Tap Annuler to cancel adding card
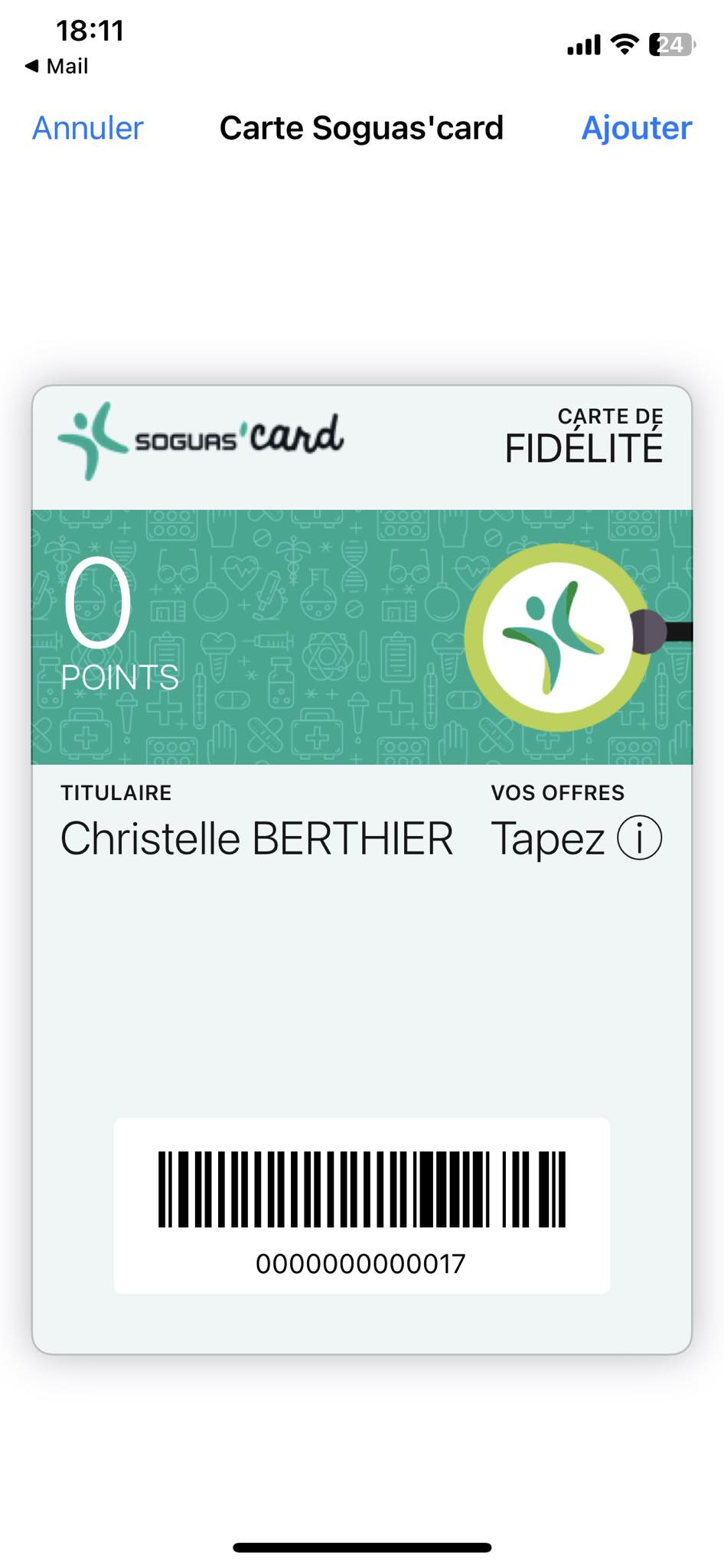Screen dimensions: 724x1568 (87, 128)
